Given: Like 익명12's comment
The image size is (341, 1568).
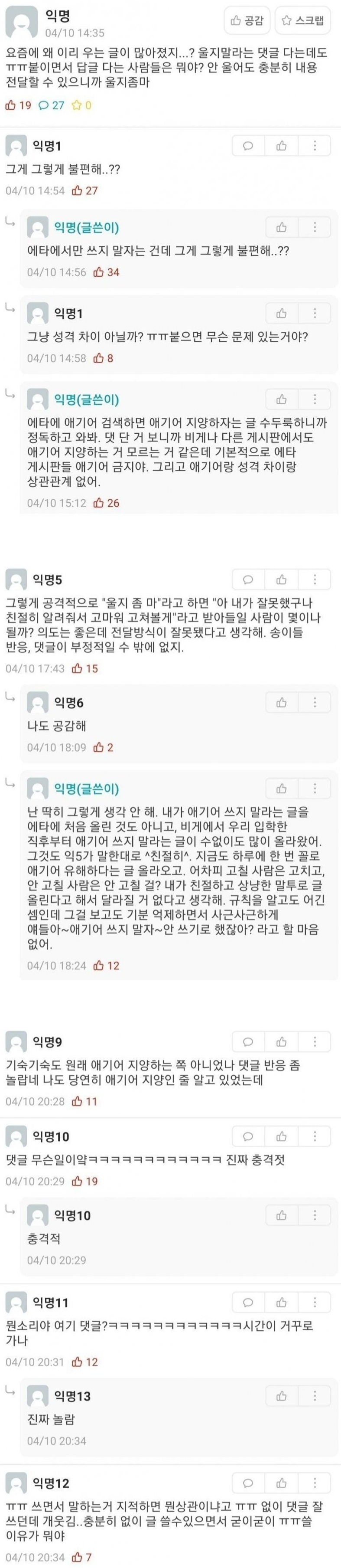Looking at the screenshot, I should (282, 1483).
